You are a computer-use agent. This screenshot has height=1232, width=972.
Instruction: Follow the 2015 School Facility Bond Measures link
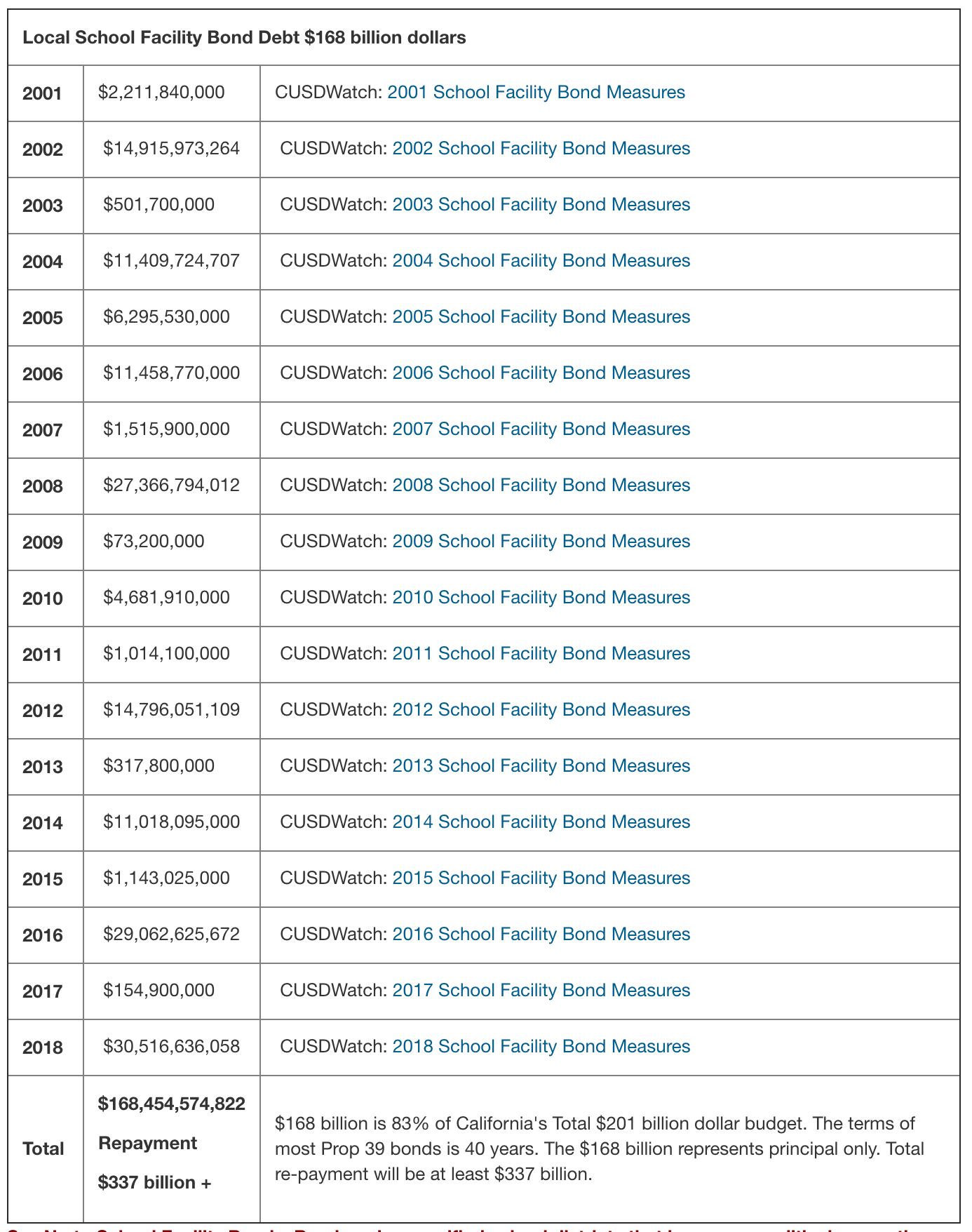[x=541, y=878]
